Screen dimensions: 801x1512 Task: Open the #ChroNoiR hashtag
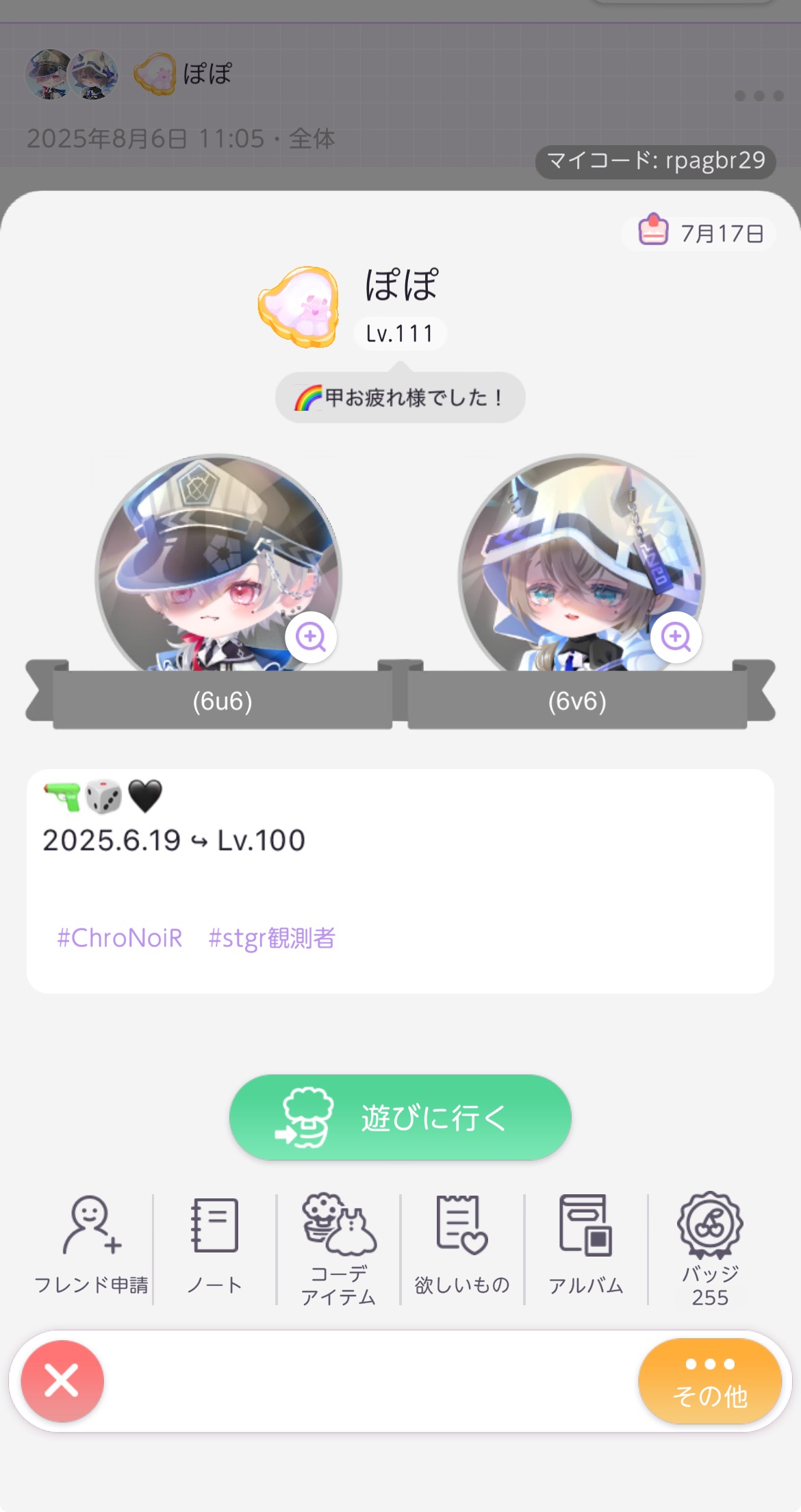tap(120, 938)
